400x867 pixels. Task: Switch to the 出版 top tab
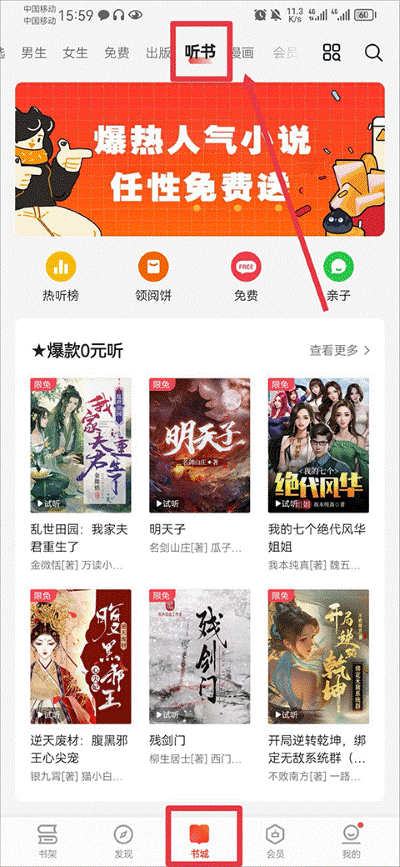click(x=158, y=53)
